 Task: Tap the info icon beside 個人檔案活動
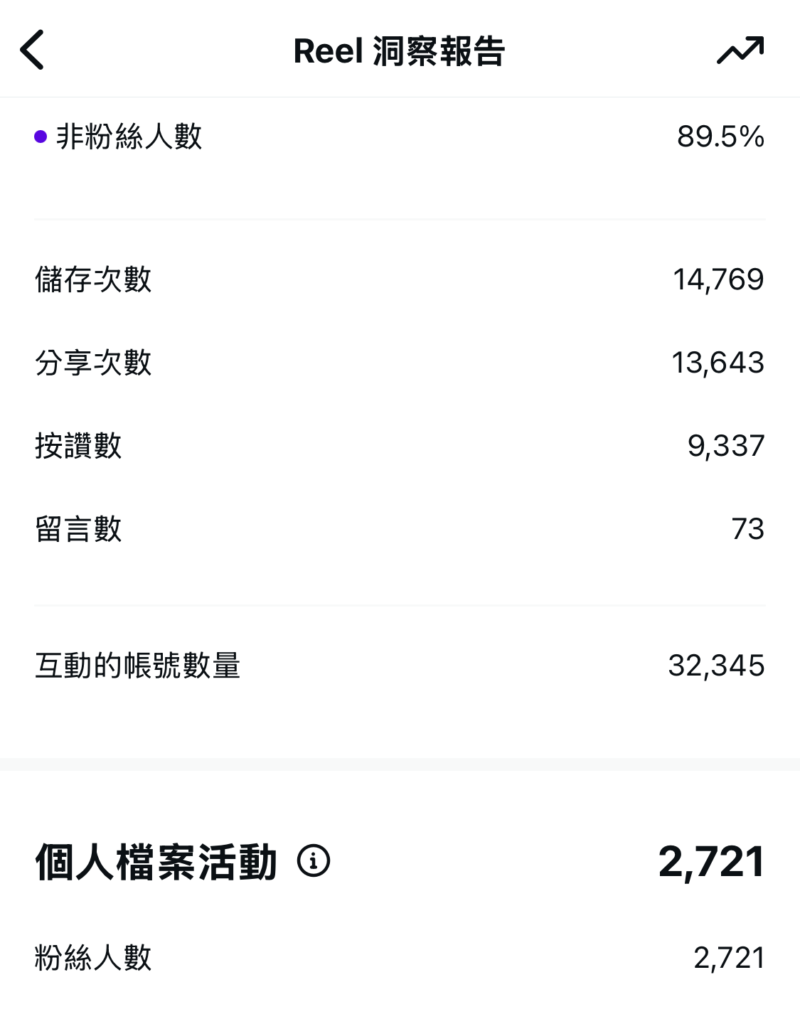pos(314,860)
